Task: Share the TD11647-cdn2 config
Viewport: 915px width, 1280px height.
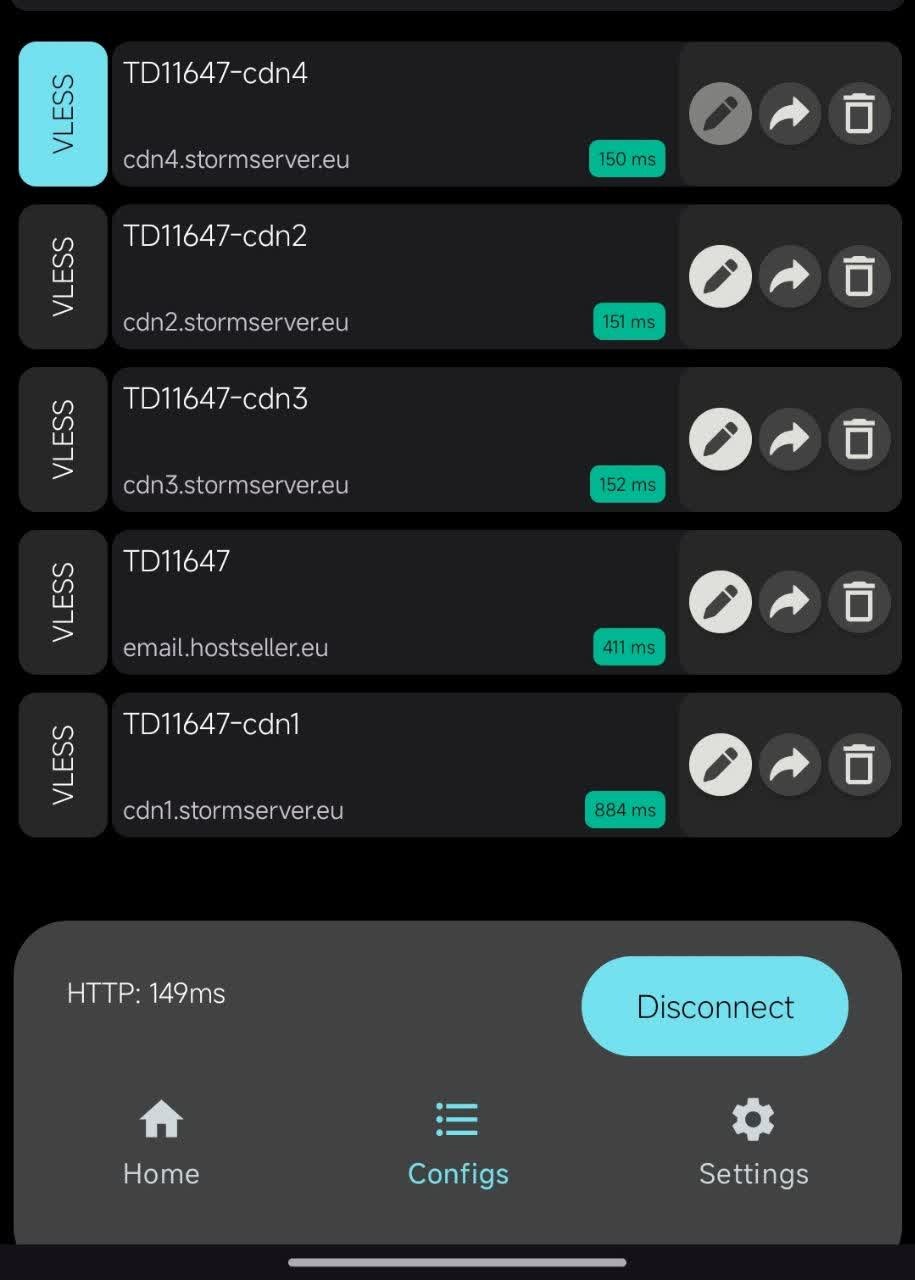Action: pos(789,276)
